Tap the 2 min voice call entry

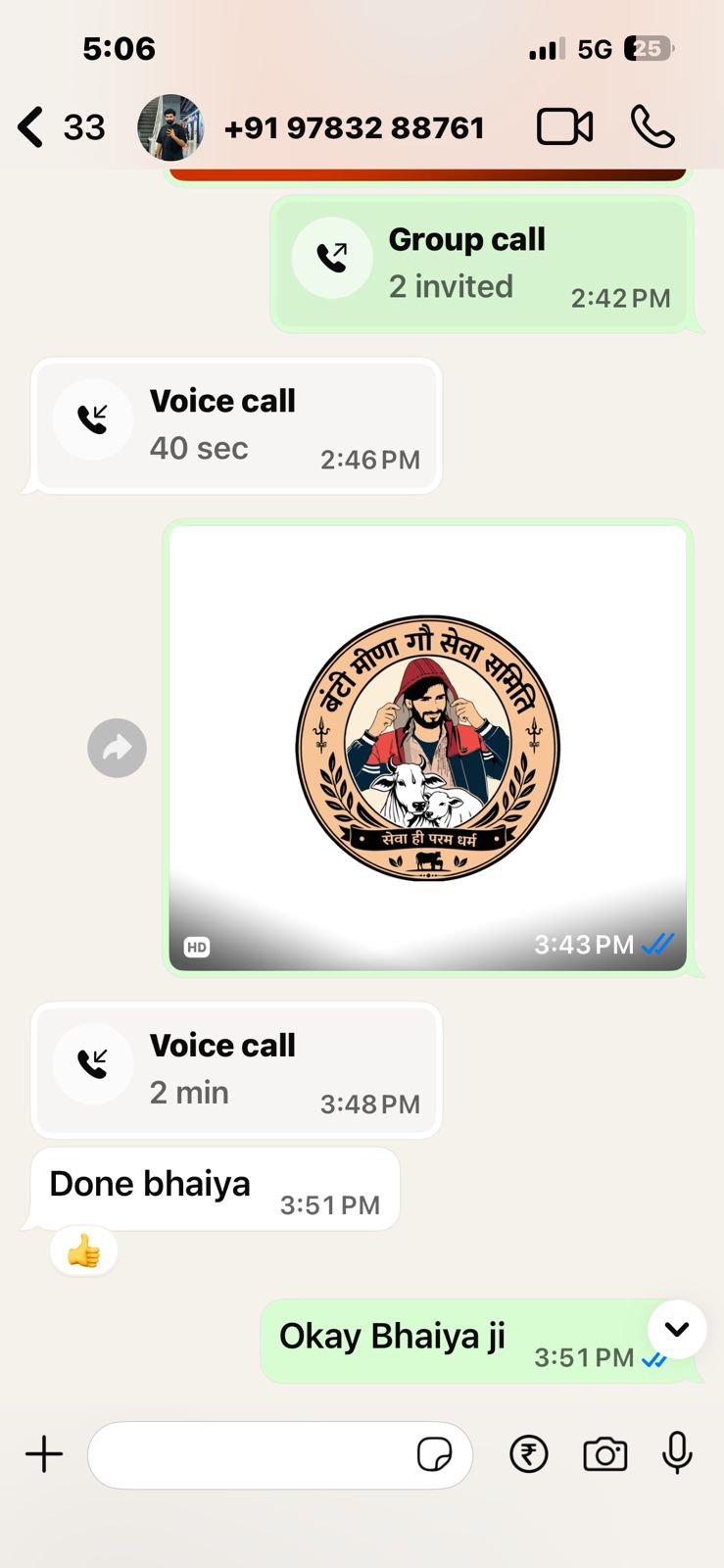236,1070
